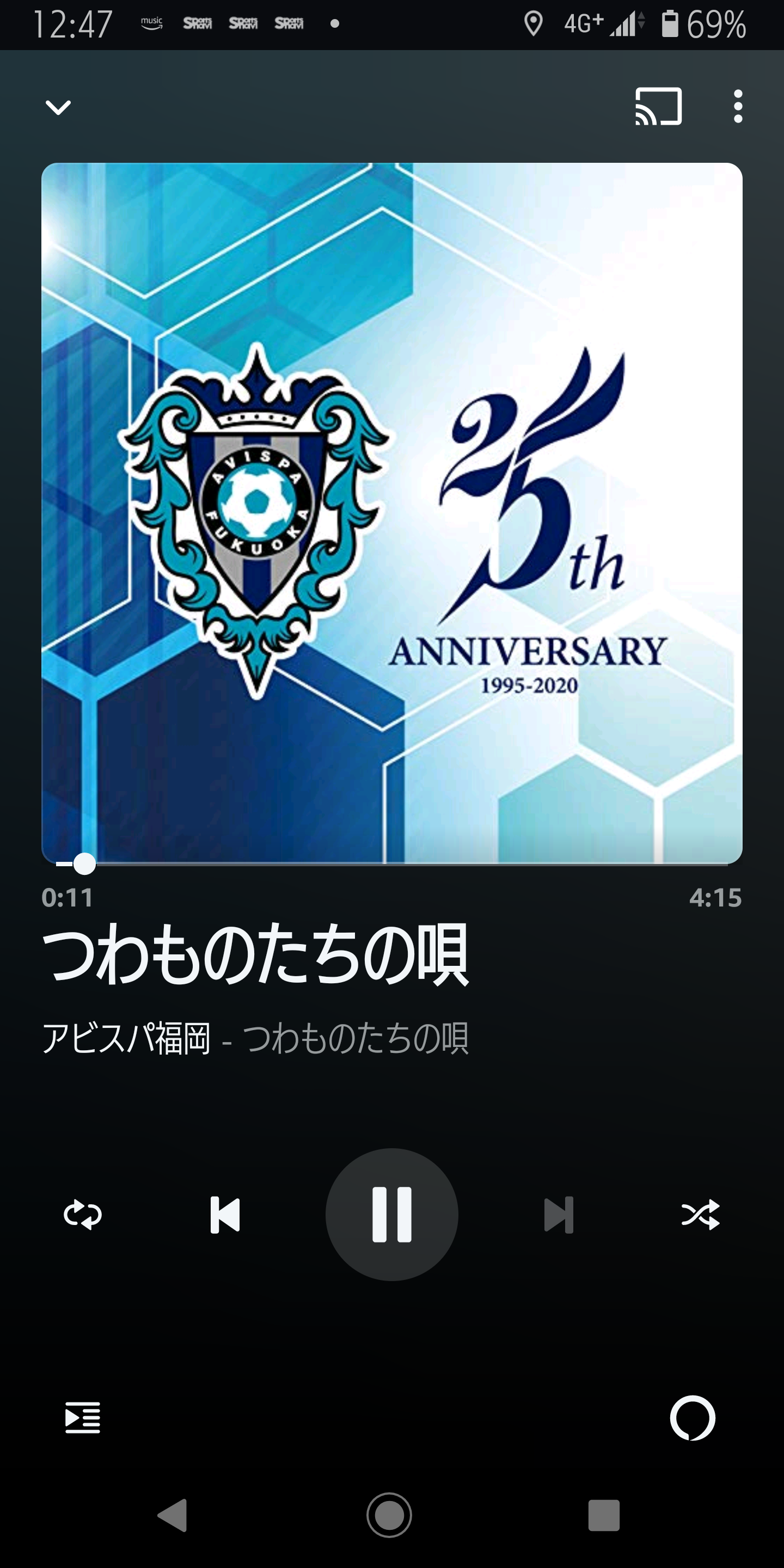Open the cast to device option
The image size is (784, 1568).
(658, 107)
